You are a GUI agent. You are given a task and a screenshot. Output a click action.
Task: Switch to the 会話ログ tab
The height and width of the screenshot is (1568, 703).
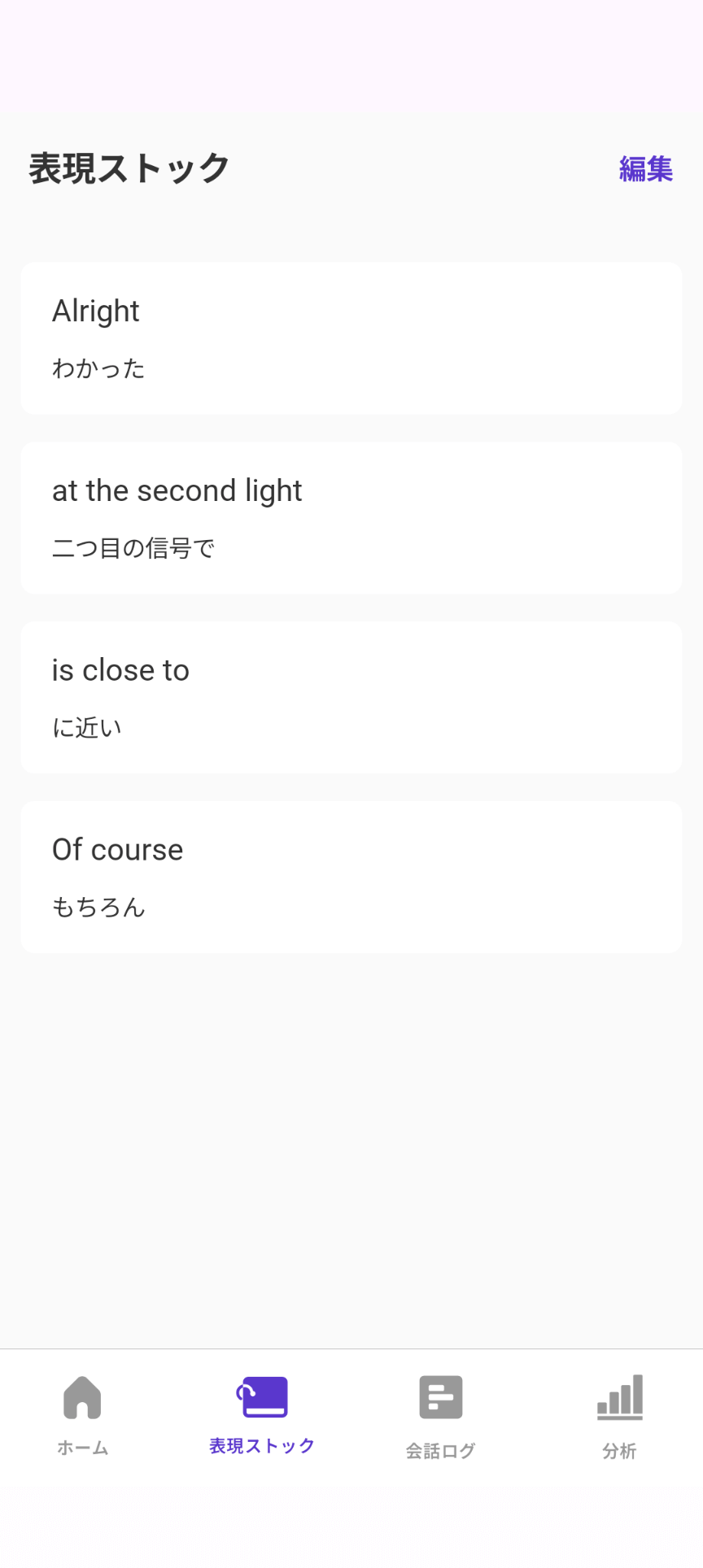(x=440, y=1416)
